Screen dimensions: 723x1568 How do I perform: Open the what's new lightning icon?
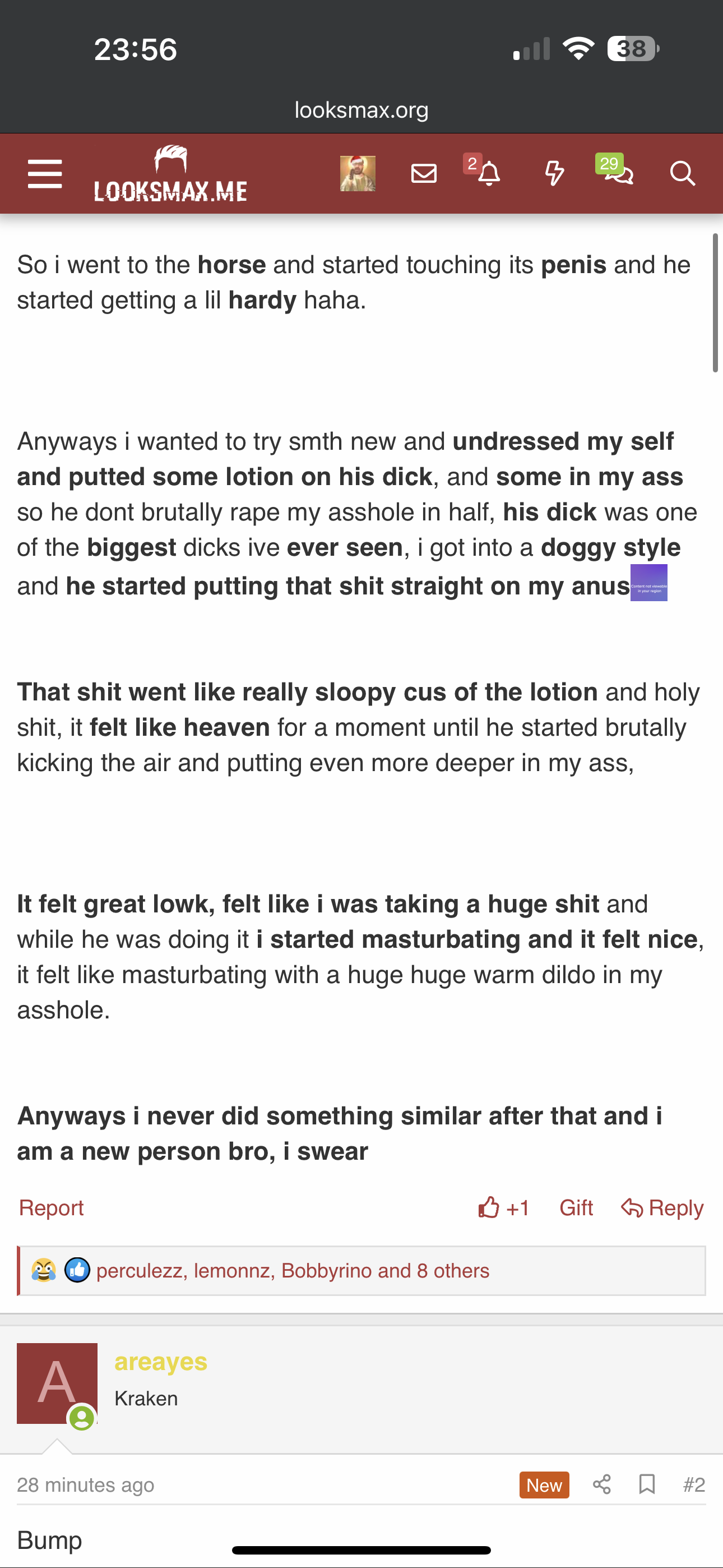[554, 173]
